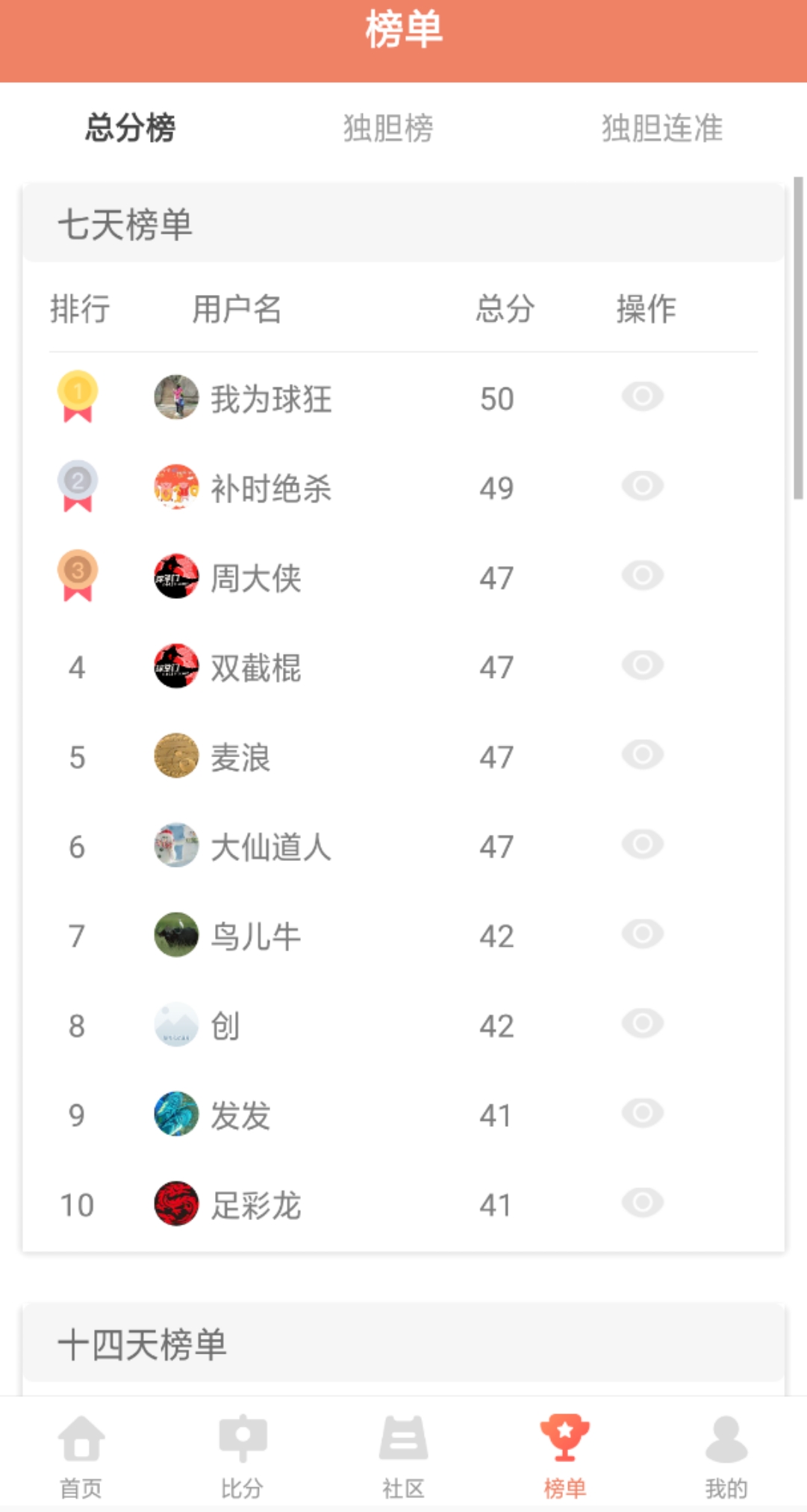Tap the eye icon next to 周大侠
The width and height of the screenshot is (807, 1512).
pos(643,576)
